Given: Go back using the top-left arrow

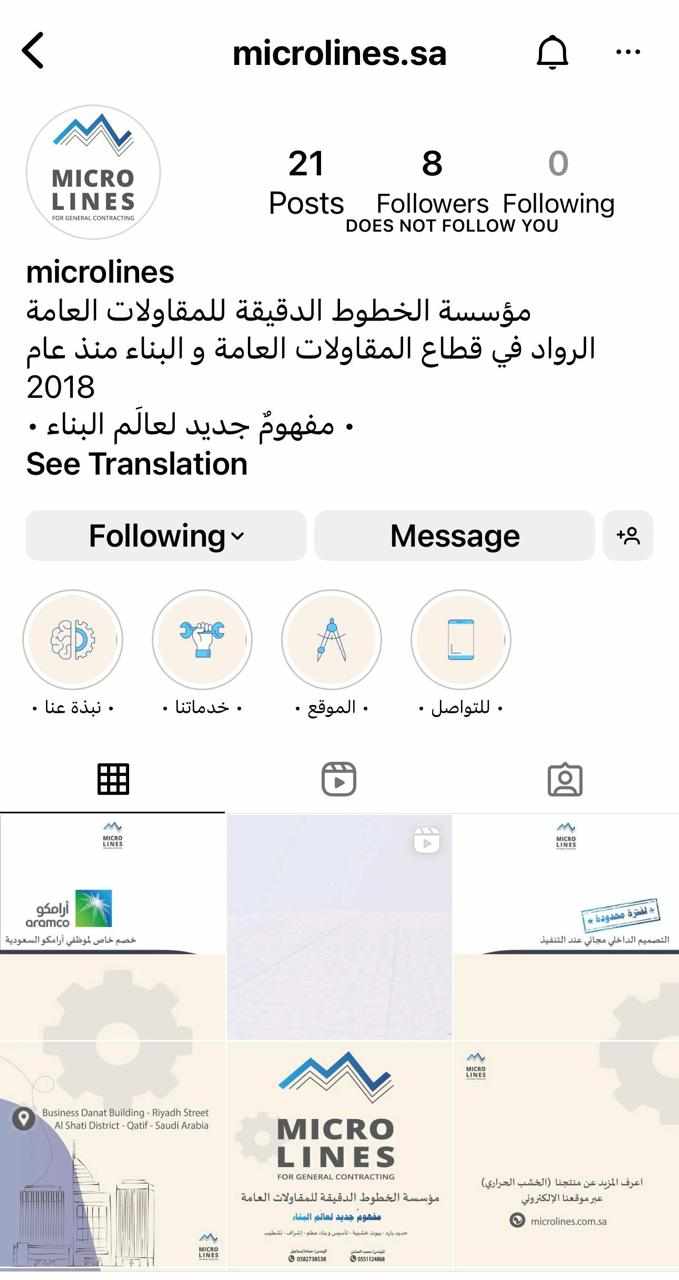Looking at the screenshot, I should tap(33, 51).
